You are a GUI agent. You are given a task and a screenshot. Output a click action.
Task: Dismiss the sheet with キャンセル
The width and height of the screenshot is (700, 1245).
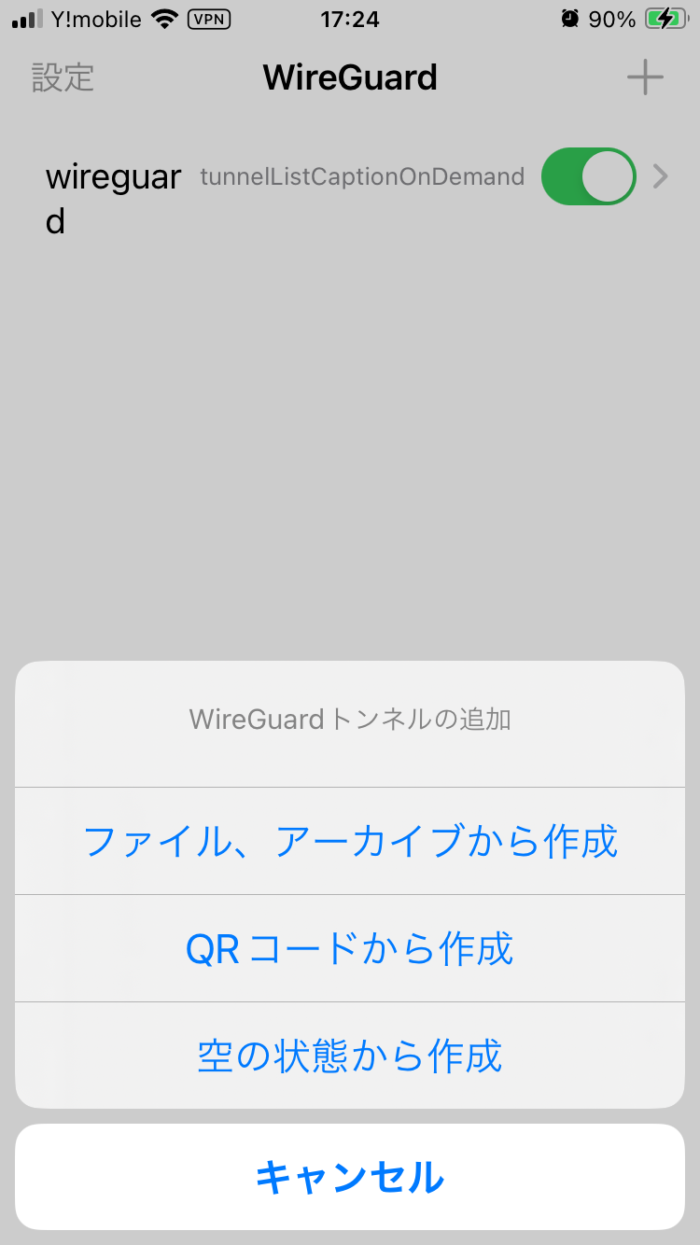pos(350,1177)
